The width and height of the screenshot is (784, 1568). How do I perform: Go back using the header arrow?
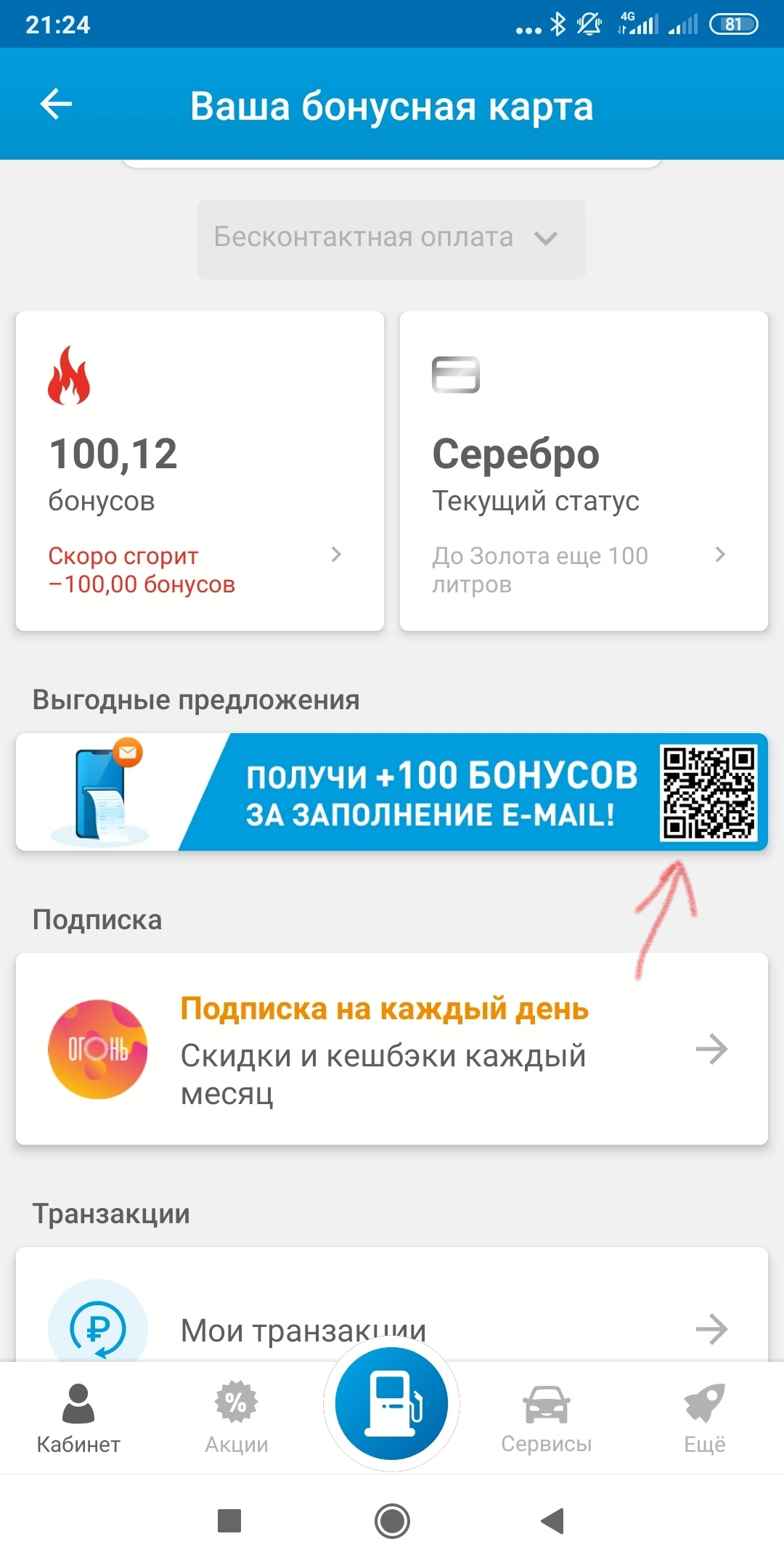tap(56, 104)
